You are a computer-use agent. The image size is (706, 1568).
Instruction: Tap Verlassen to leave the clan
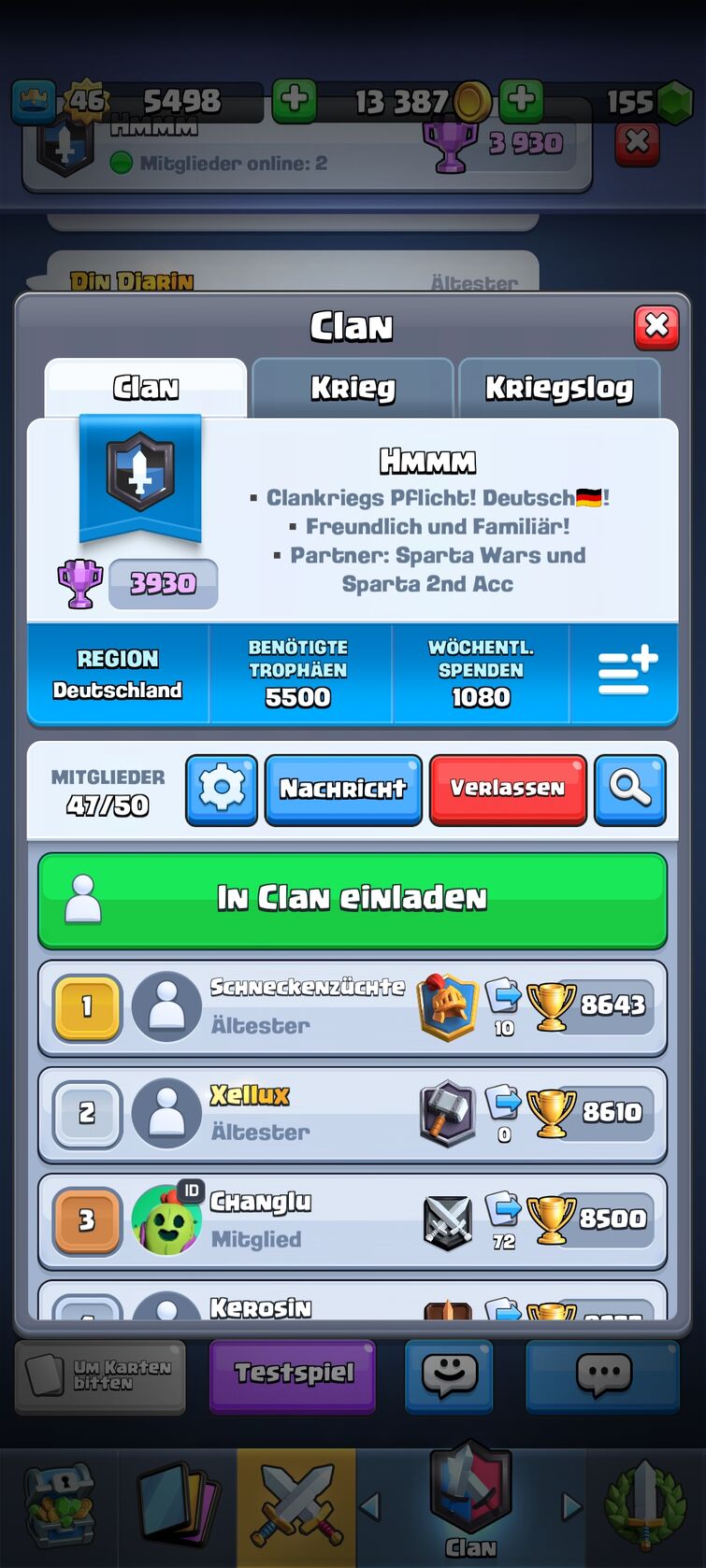[x=508, y=790]
